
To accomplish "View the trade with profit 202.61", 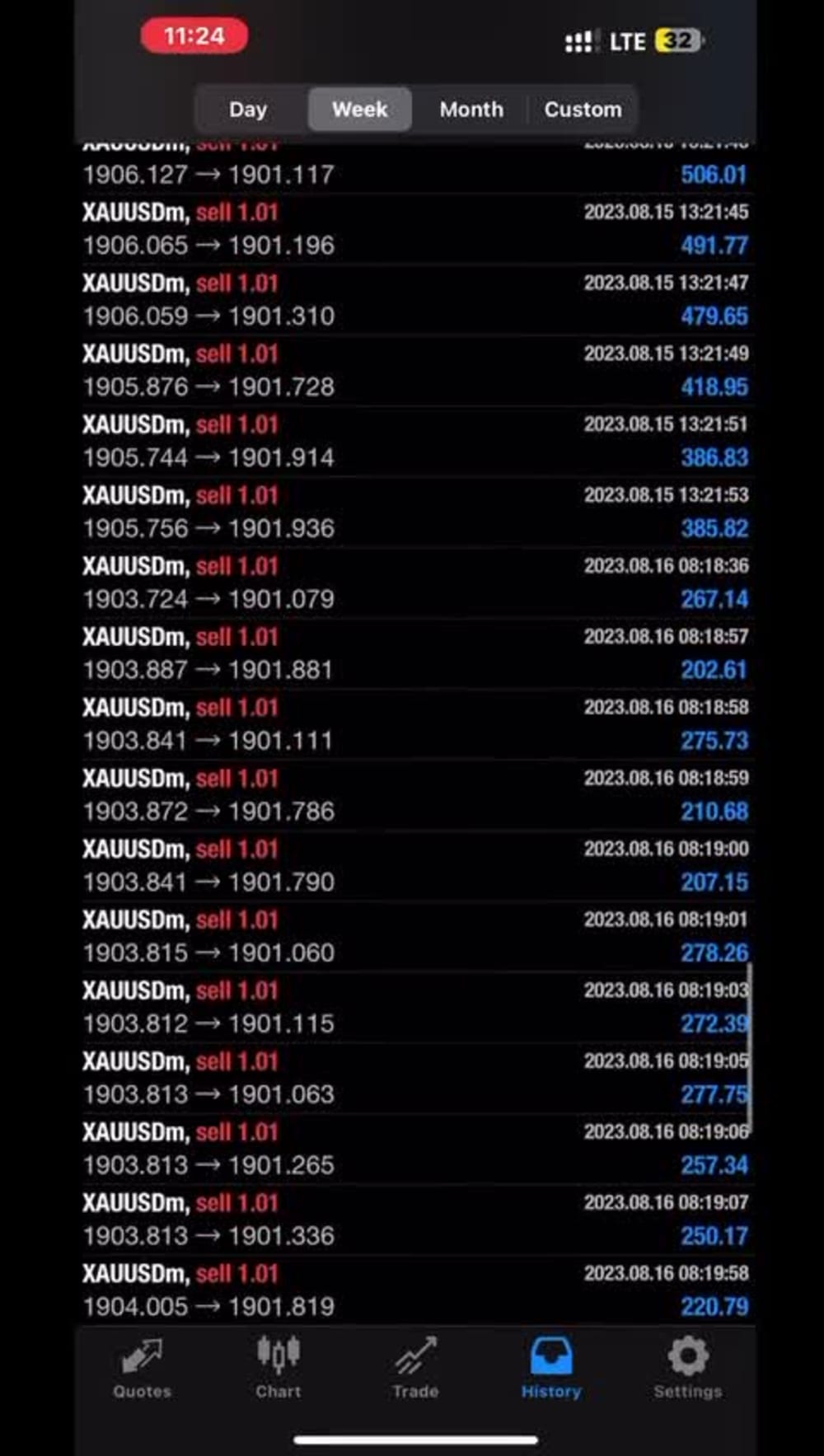I will click(415, 653).
